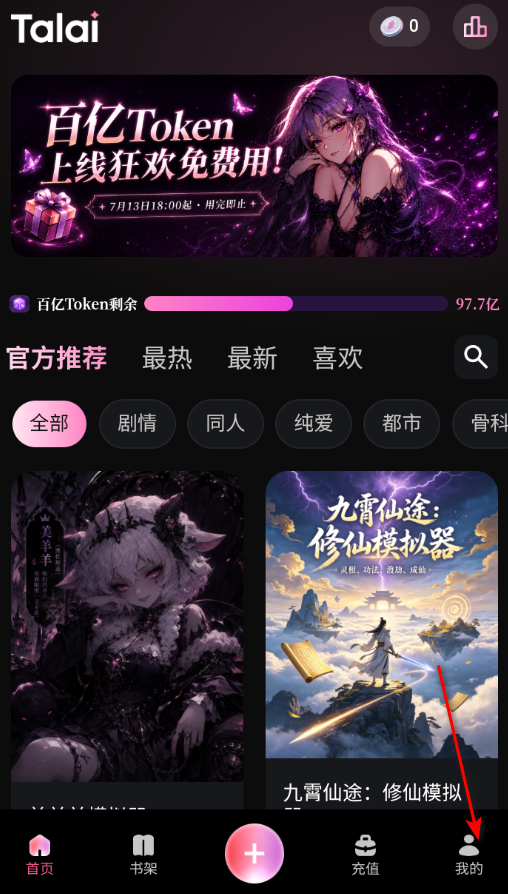Select the 官方推荐 tab

[x=56, y=359]
